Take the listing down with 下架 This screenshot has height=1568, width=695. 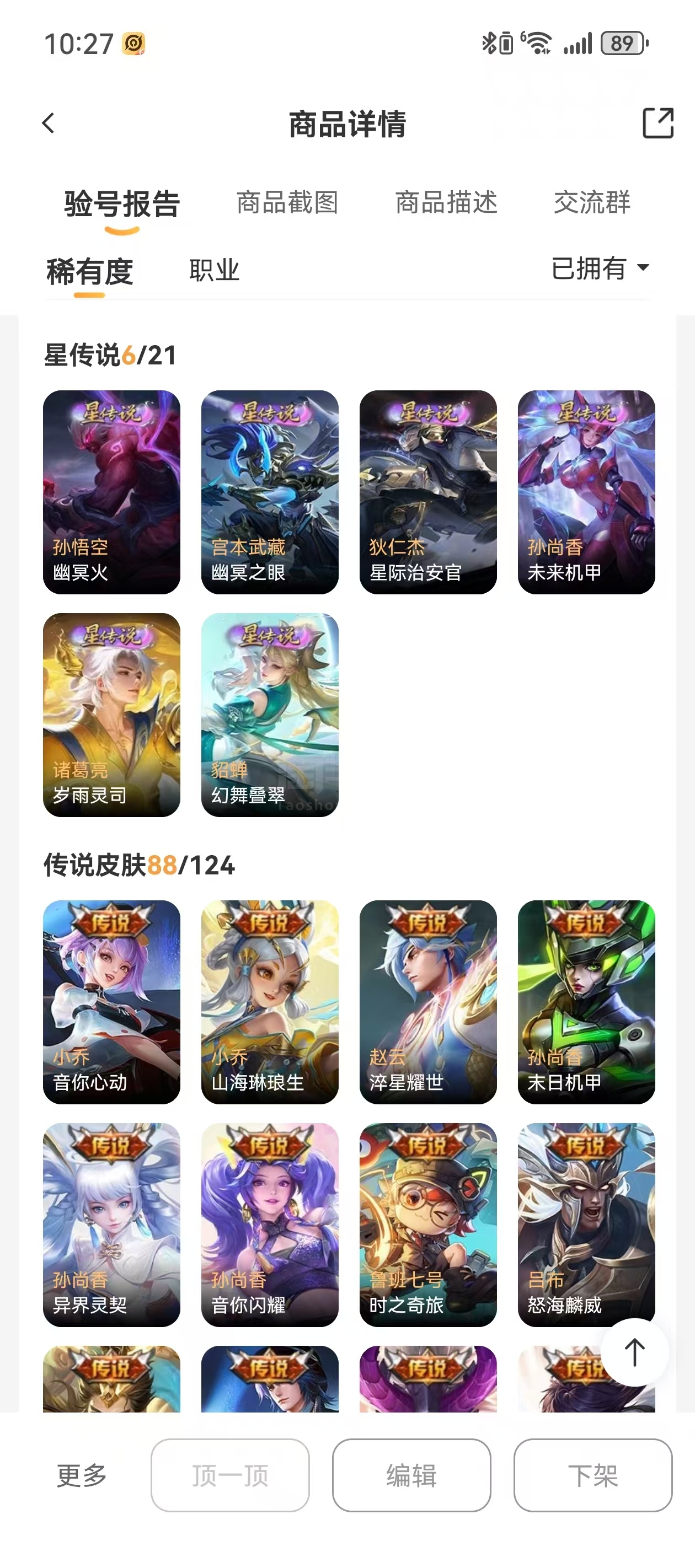592,1475
